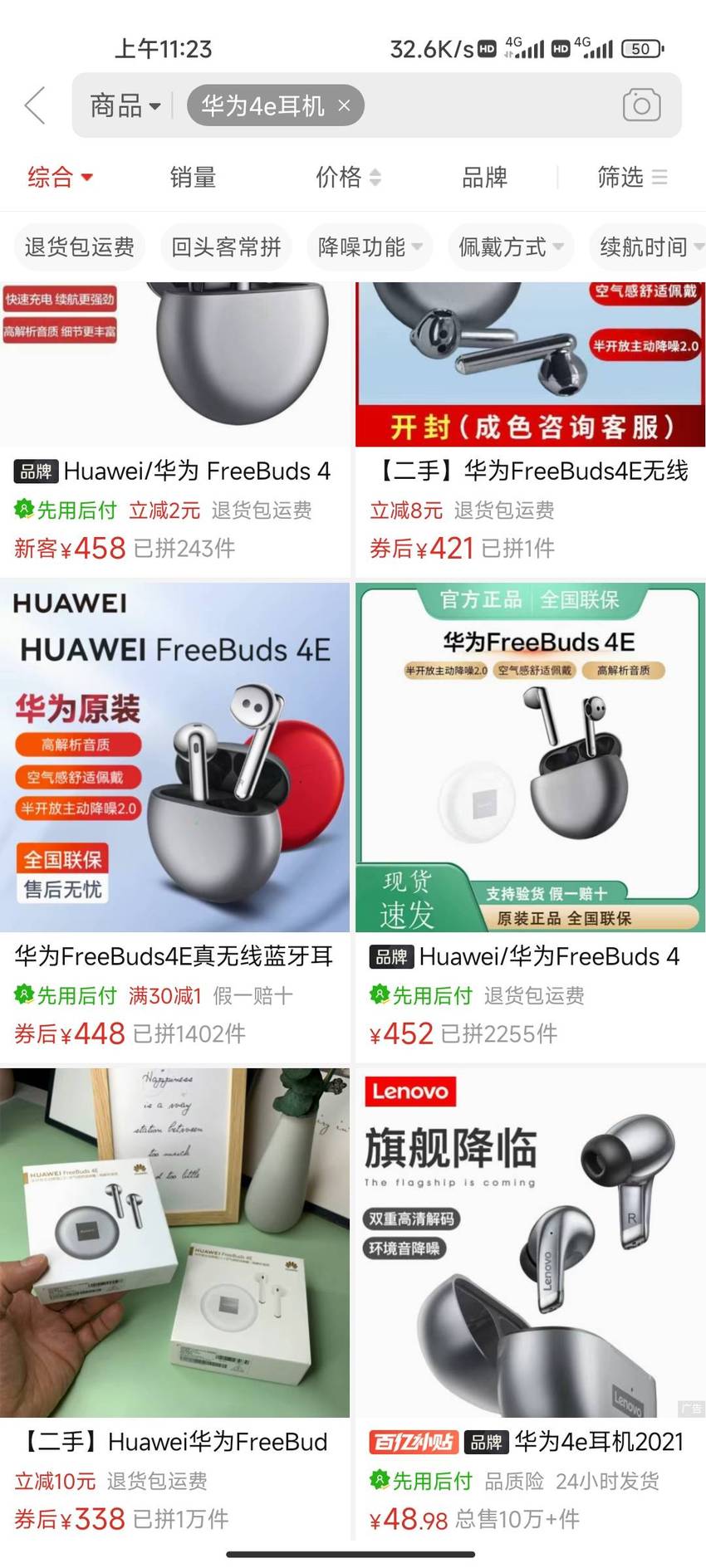
Task: Open the 品牌 filter
Action: coord(484,177)
